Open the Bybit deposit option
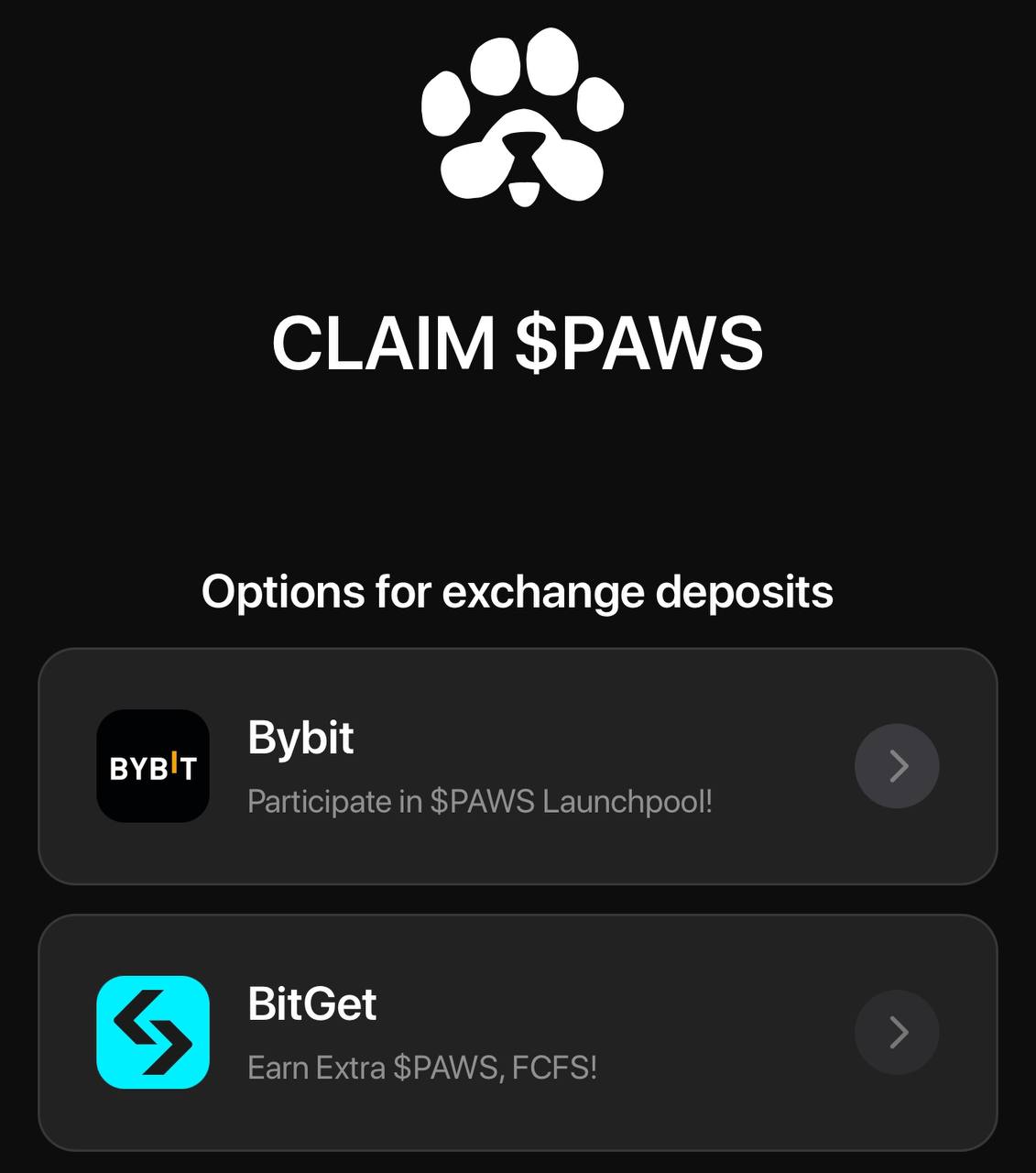This screenshot has height=1173, width=1036. pos(518,766)
